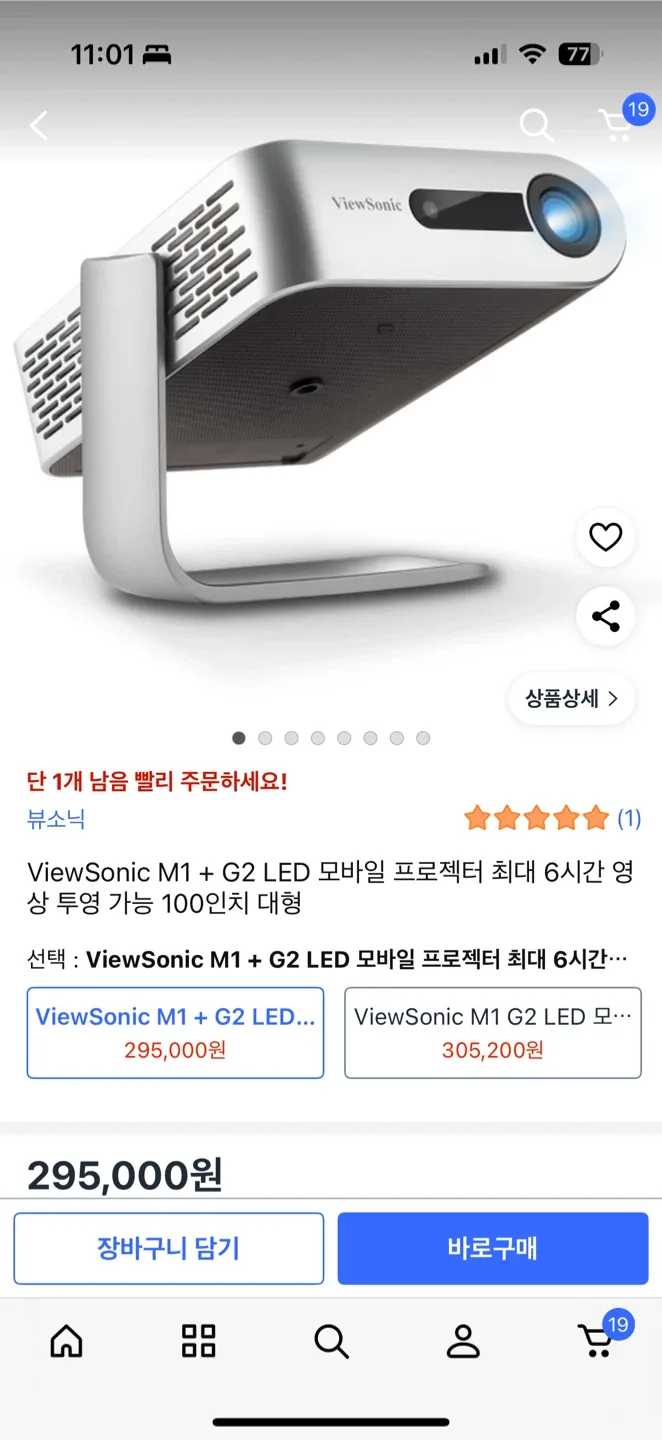Select the 295,000원 ViewSonic M1 + G2 option

(175, 1033)
